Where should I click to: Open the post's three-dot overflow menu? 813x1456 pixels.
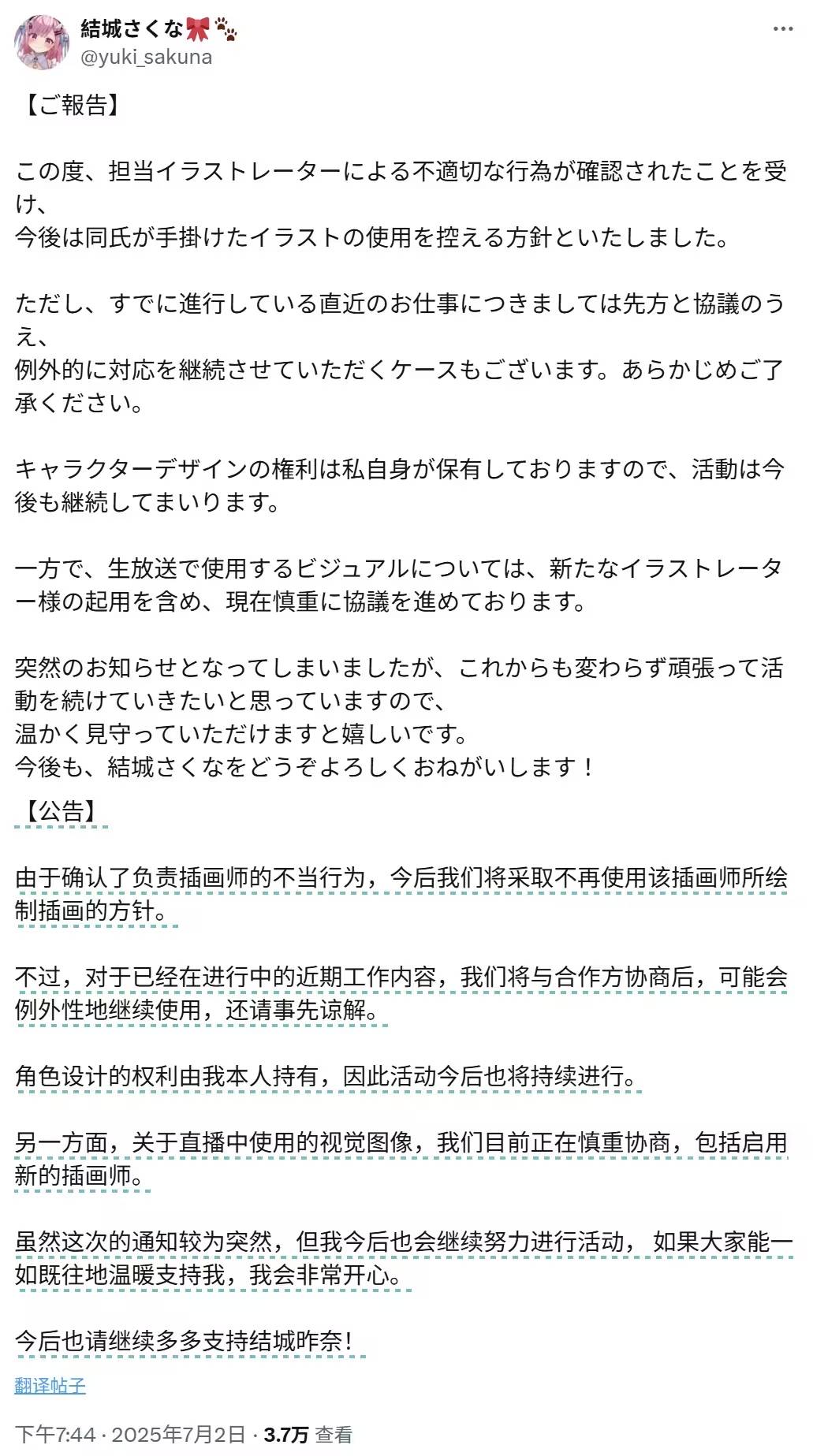coord(782,29)
